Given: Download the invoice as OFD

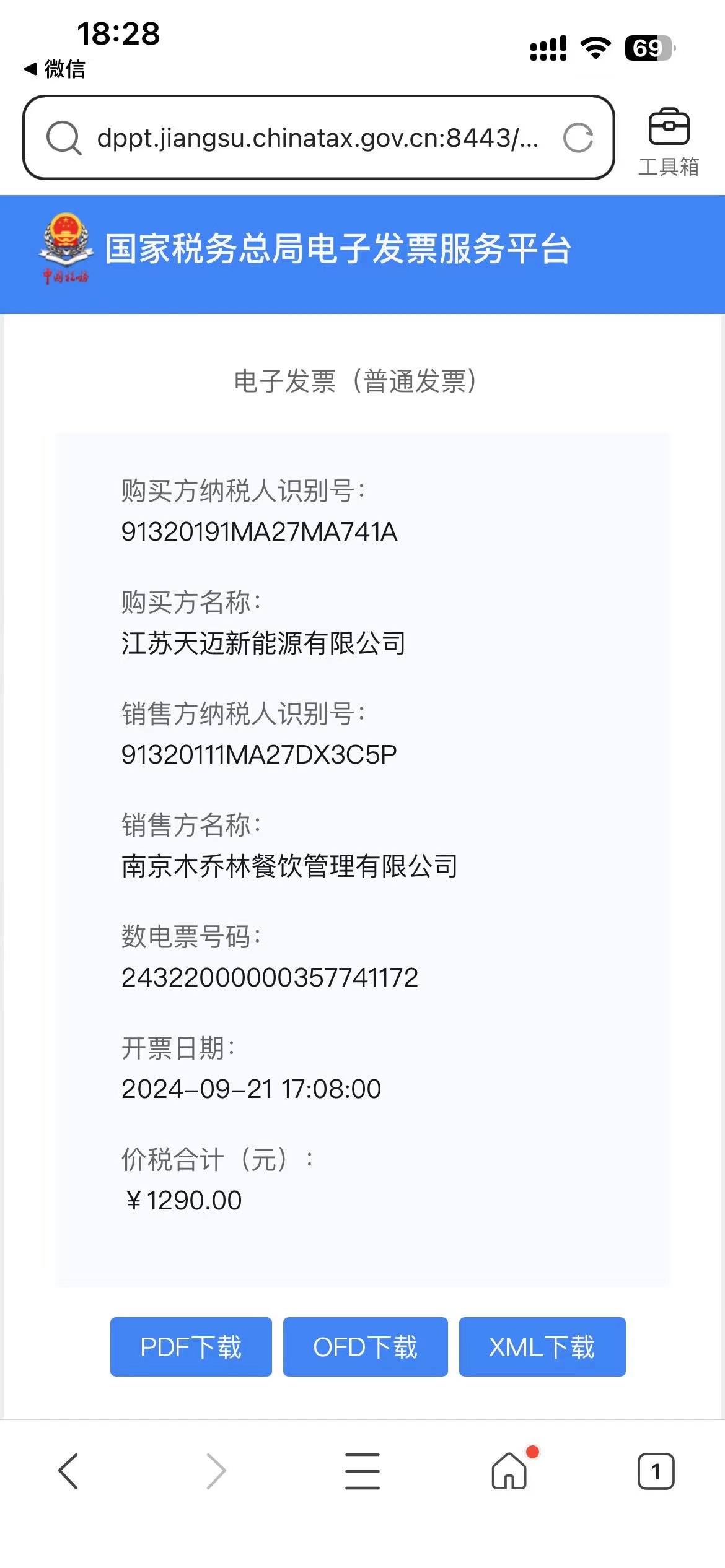Looking at the screenshot, I should pos(365,1347).
